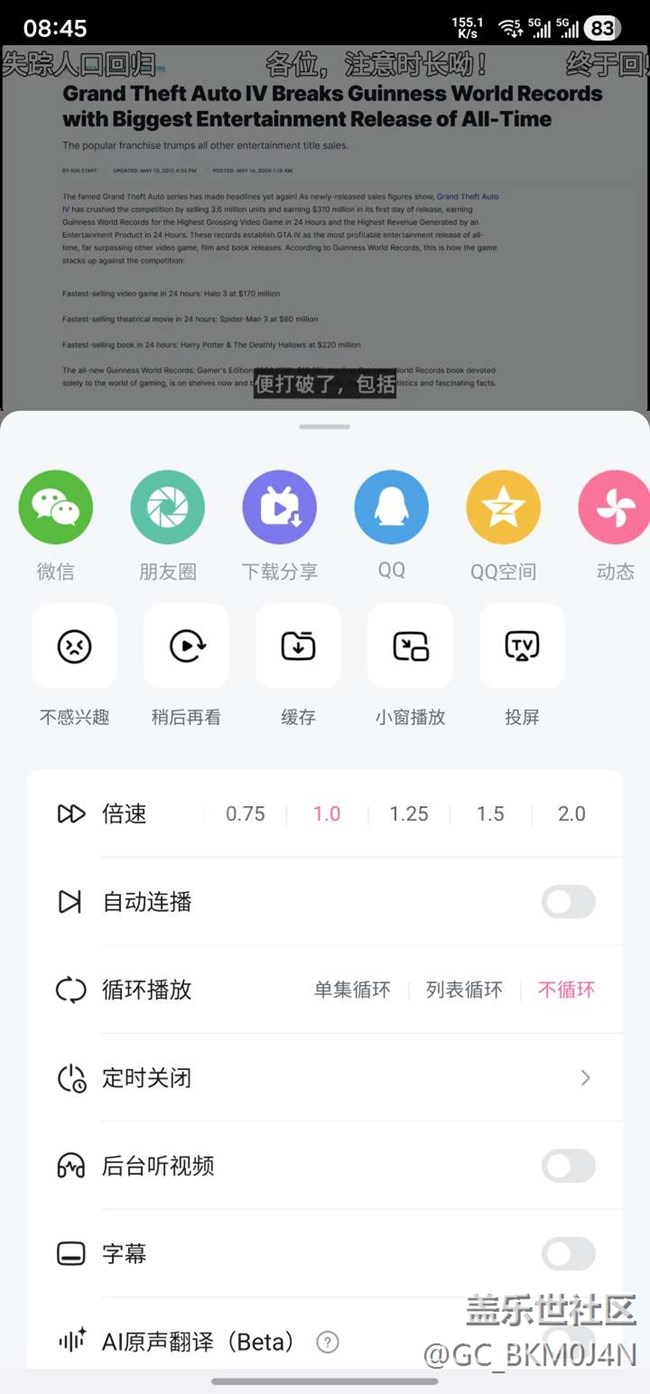Image resolution: width=650 pixels, height=1394 pixels.
Task: Choose 列表循环 loop mode
Action: (464, 990)
